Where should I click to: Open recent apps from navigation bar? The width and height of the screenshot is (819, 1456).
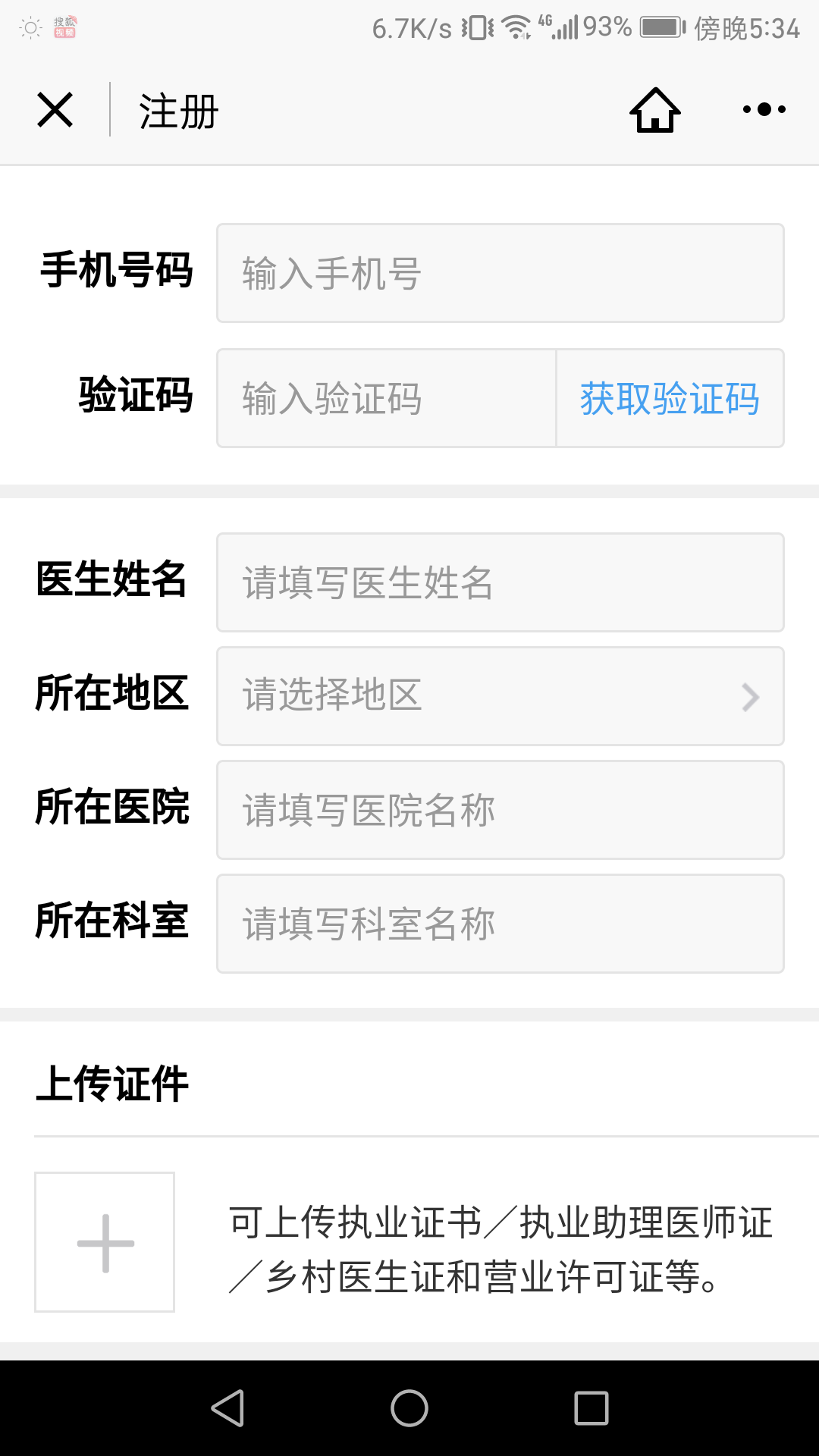[591, 1408]
